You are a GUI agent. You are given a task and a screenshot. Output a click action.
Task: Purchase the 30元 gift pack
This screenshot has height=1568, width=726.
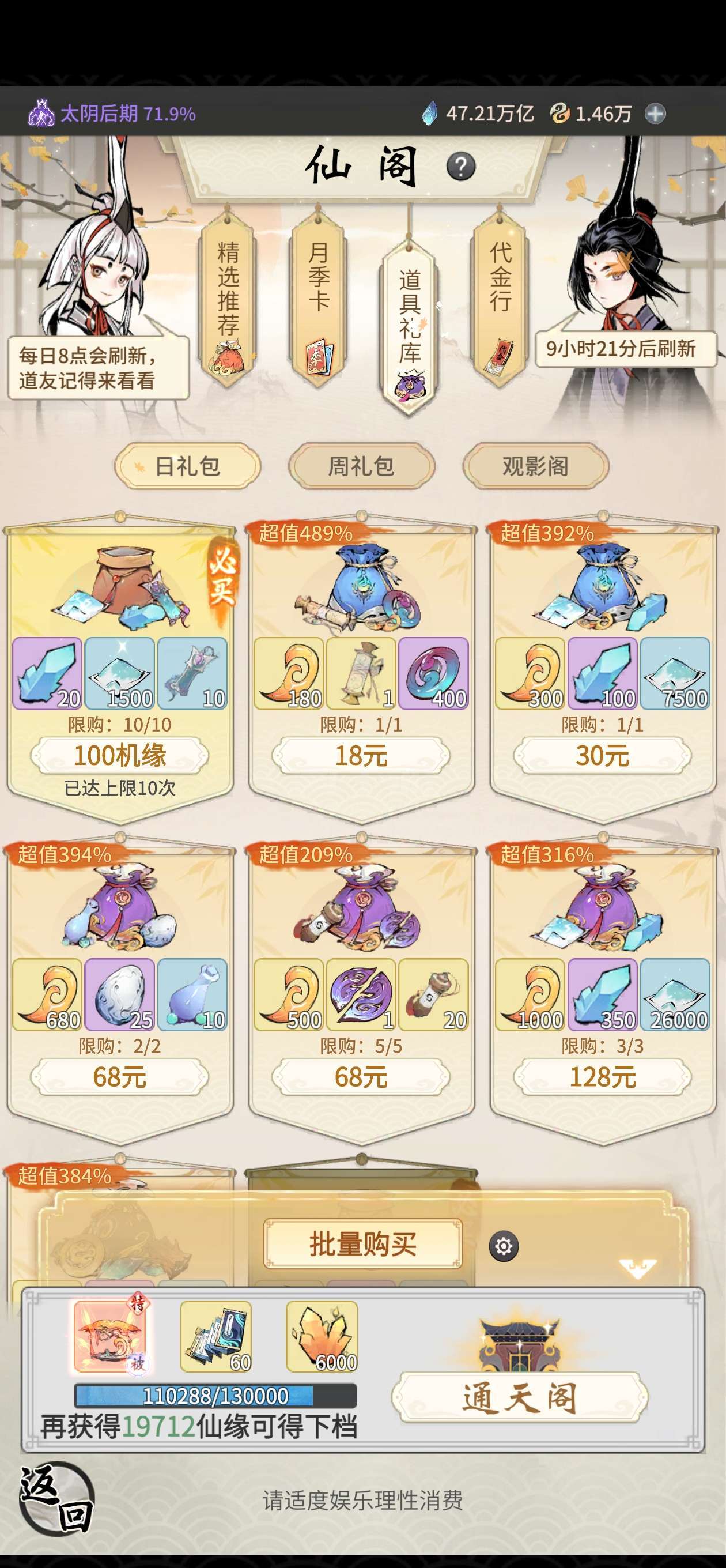click(603, 755)
